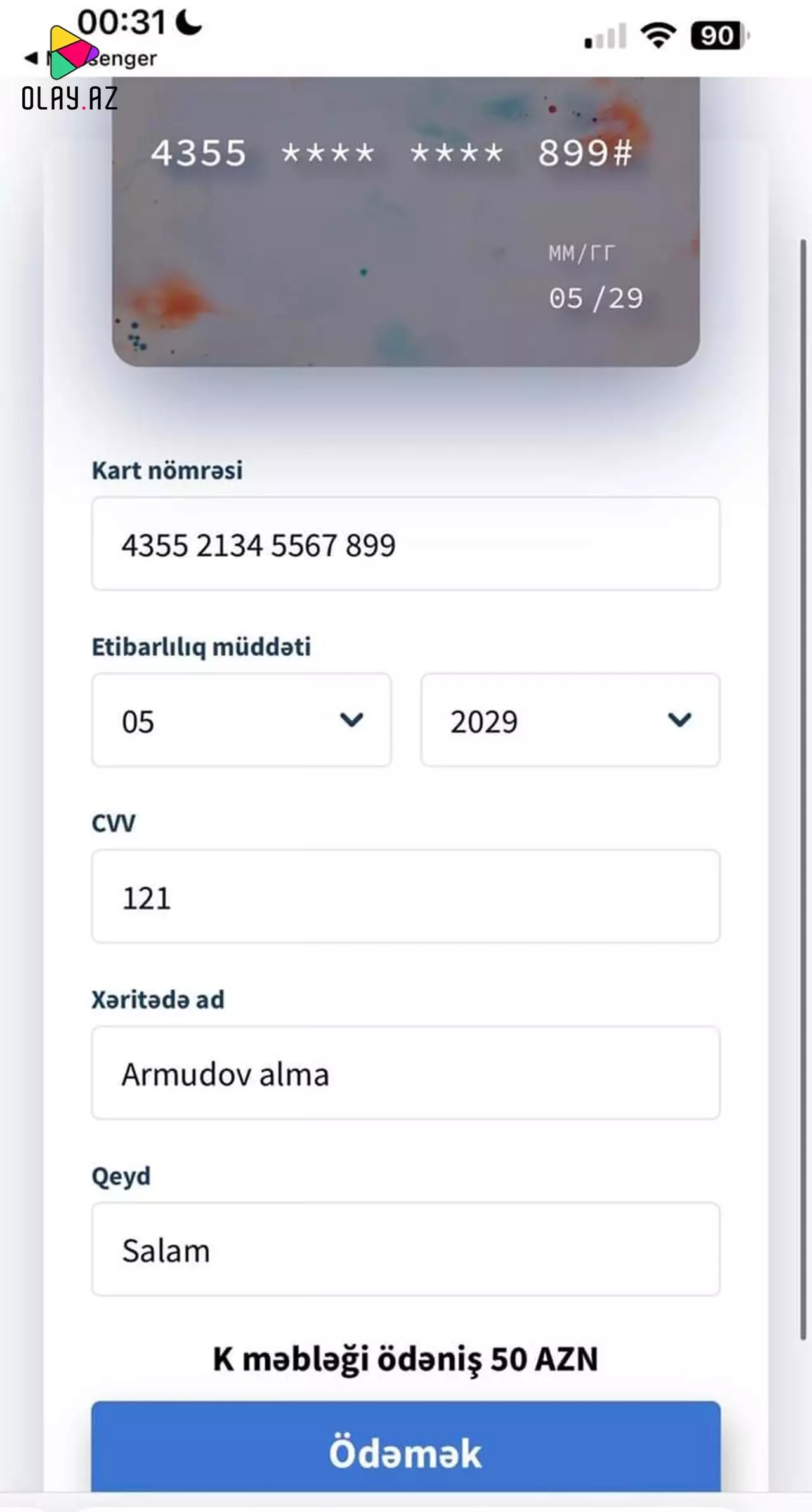Tap the CVV input field
This screenshot has width=812, height=1512.
[x=405, y=897]
